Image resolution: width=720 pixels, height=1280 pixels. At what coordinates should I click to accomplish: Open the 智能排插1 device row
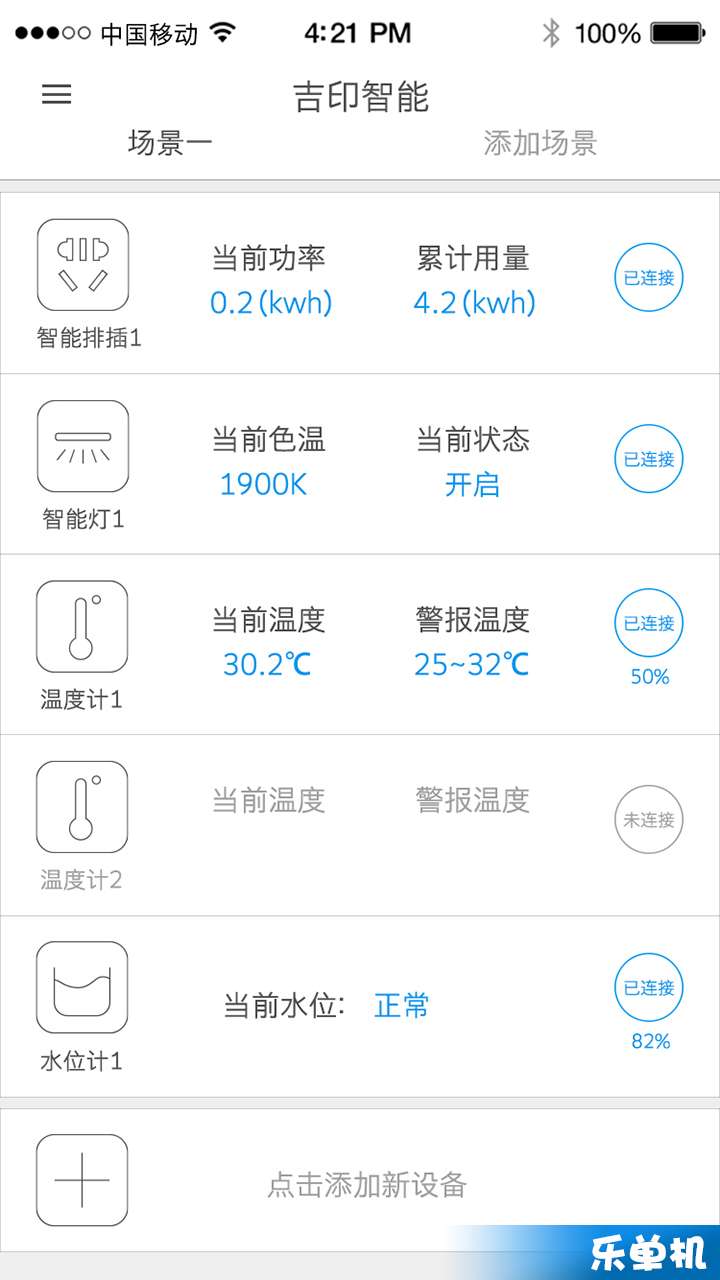point(360,283)
